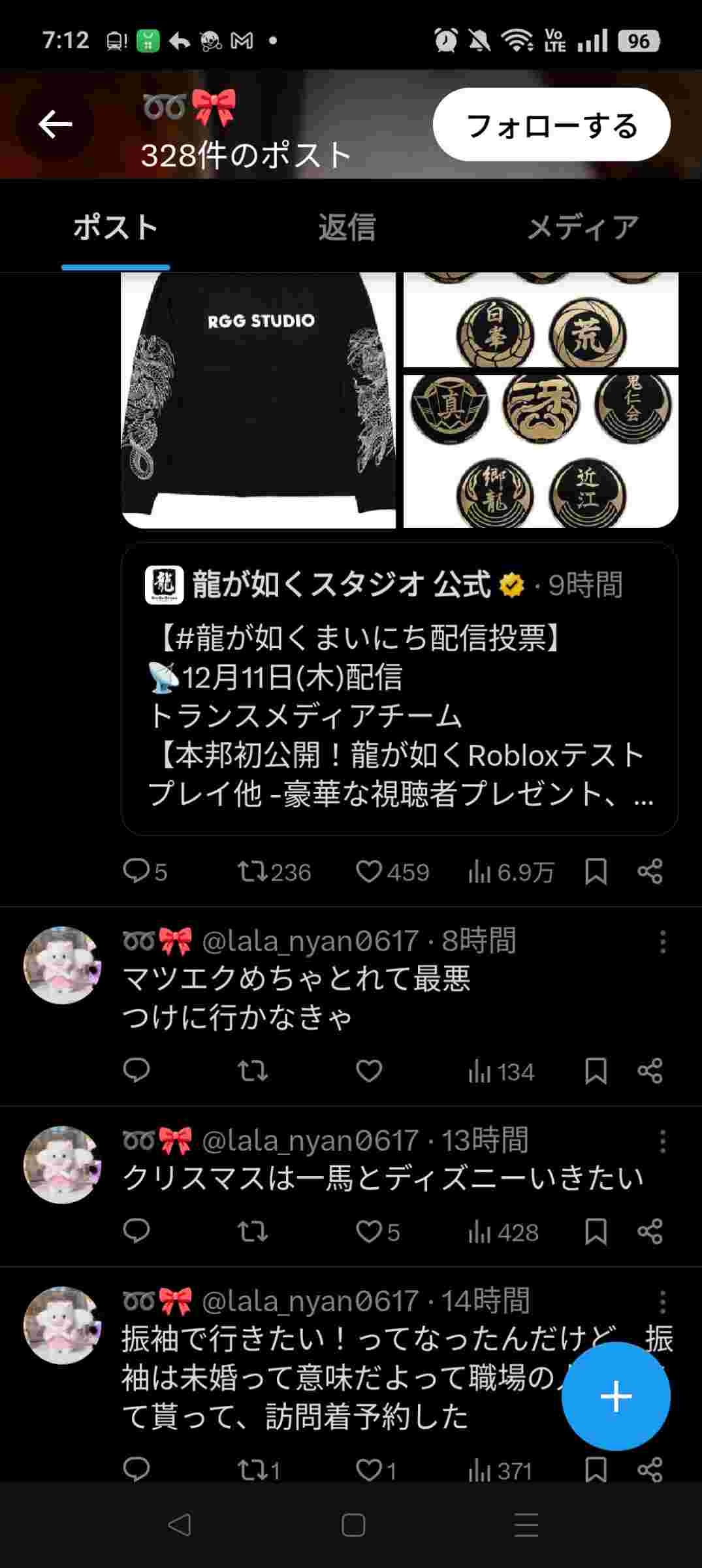
Task: Open overflow menu on the マツエク post
Action: coord(662,942)
